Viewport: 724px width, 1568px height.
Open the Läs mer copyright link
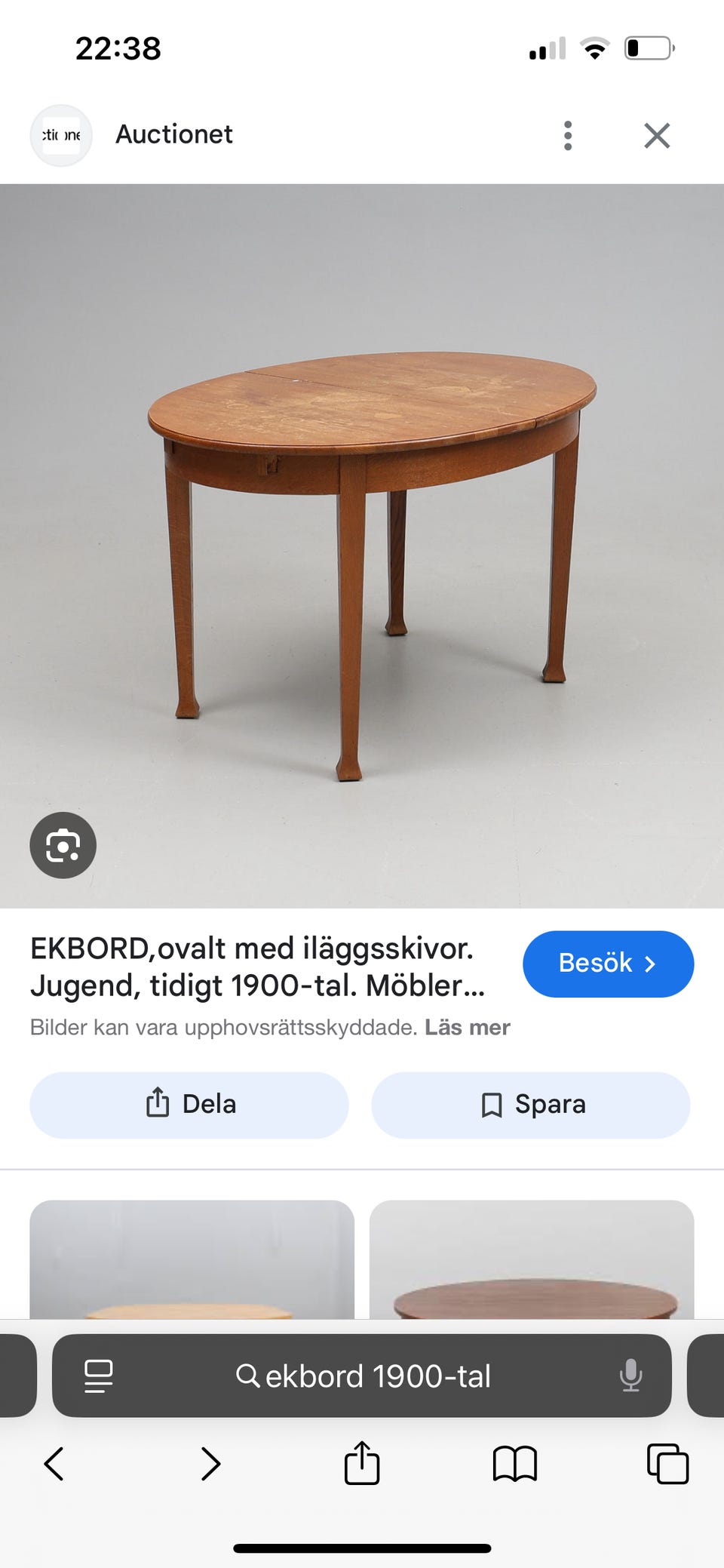click(x=468, y=1026)
